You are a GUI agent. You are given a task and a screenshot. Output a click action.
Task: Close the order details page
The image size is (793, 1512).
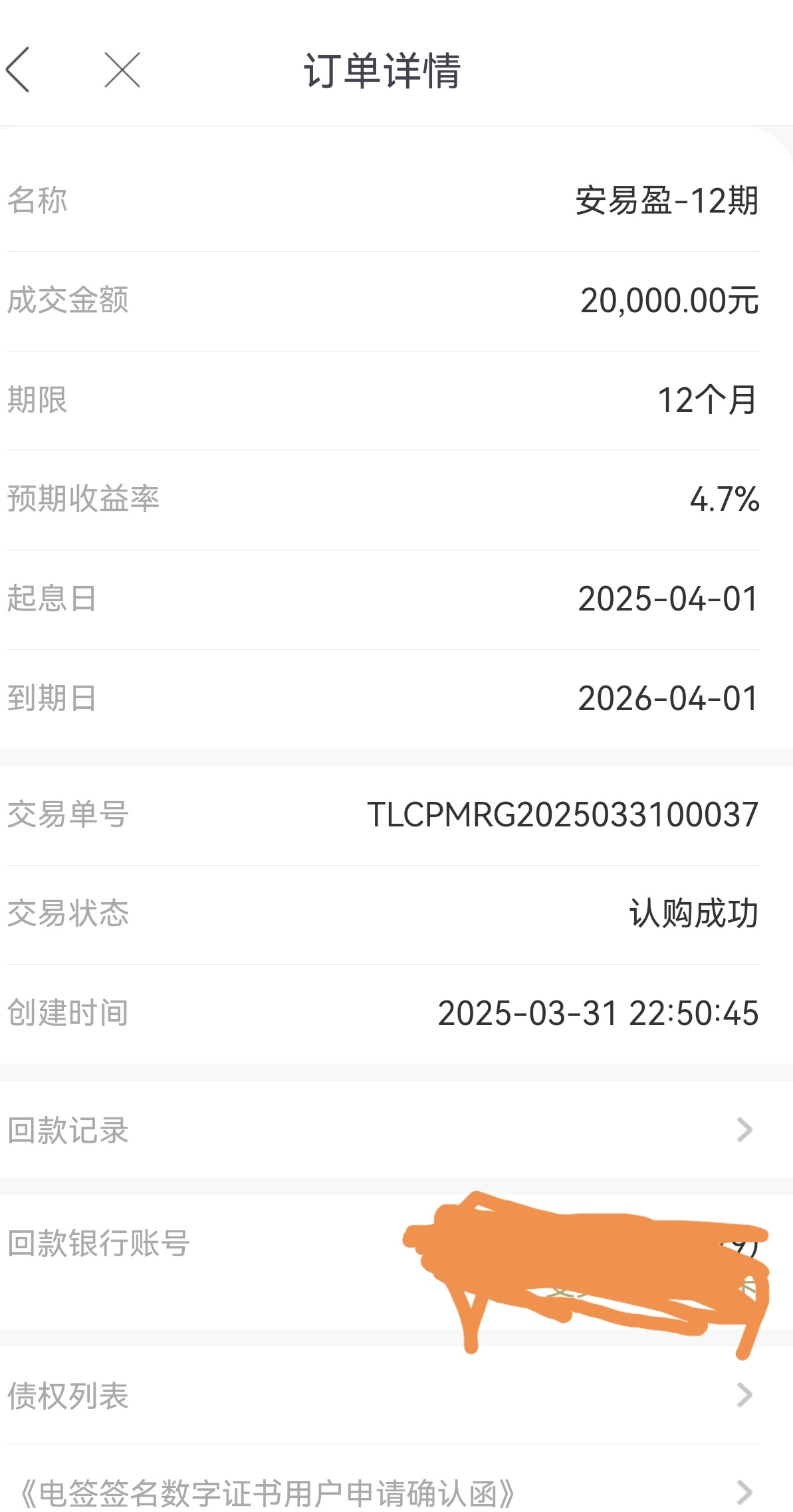(x=122, y=70)
